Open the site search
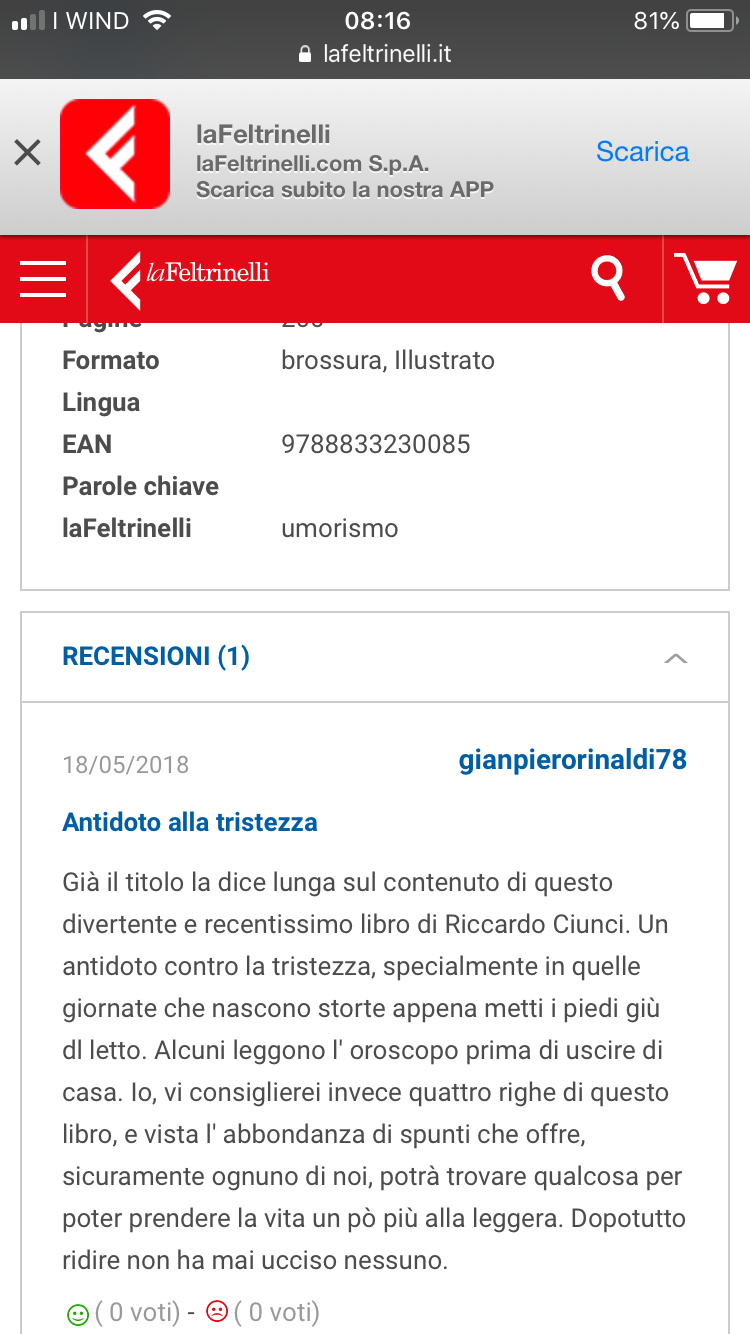The image size is (750, 1334). (x=608, y=277)
